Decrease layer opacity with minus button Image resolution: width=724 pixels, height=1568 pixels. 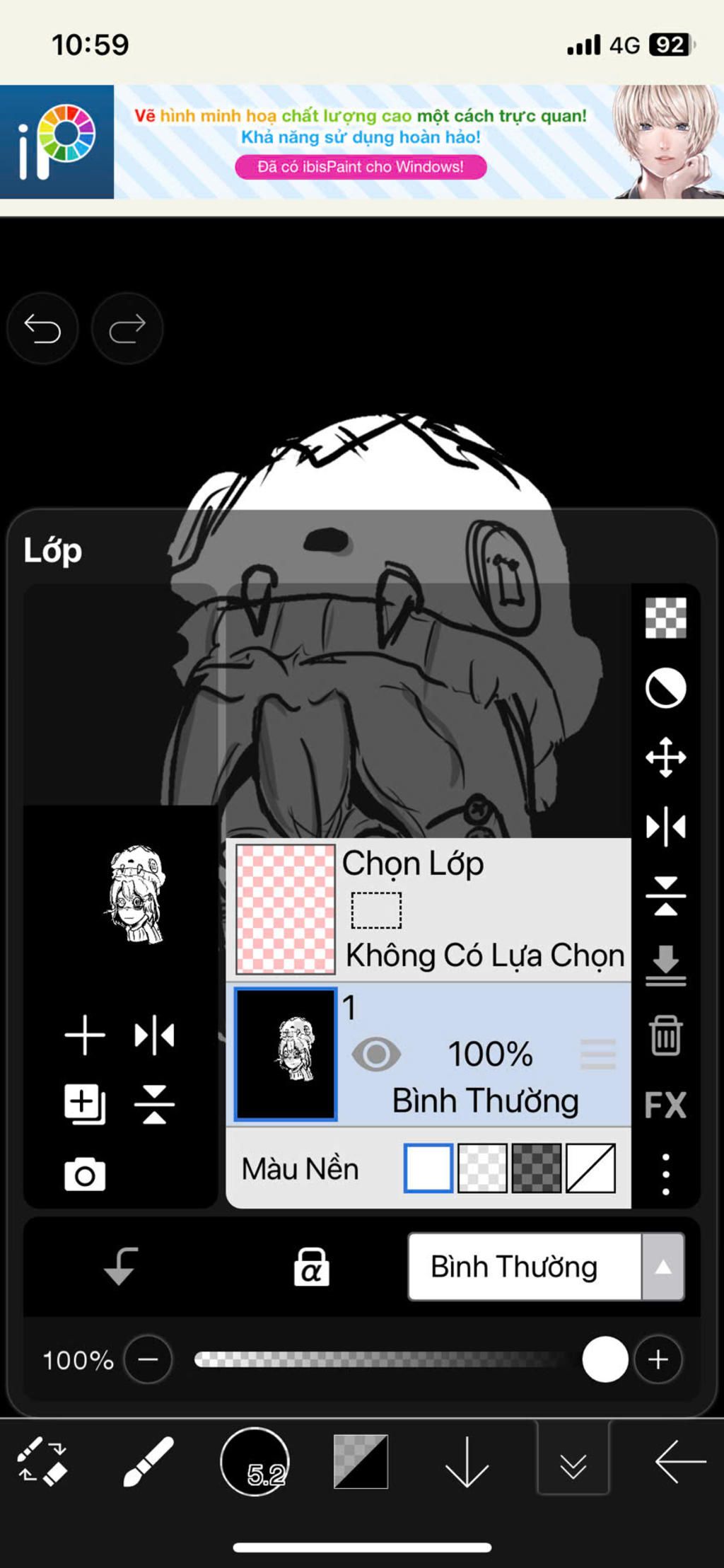tap(148, 1359)
